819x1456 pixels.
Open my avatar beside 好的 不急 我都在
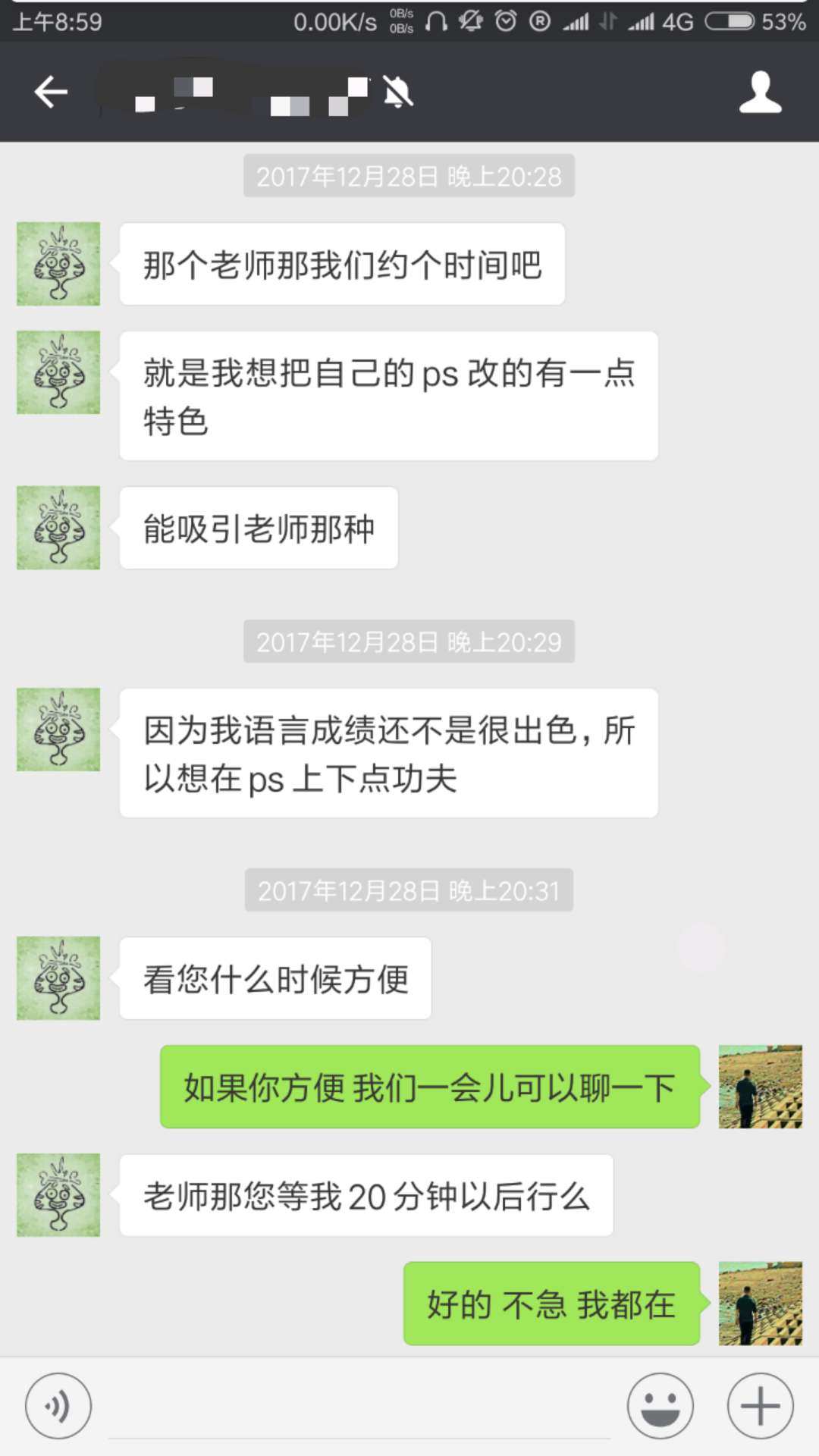760,1304
